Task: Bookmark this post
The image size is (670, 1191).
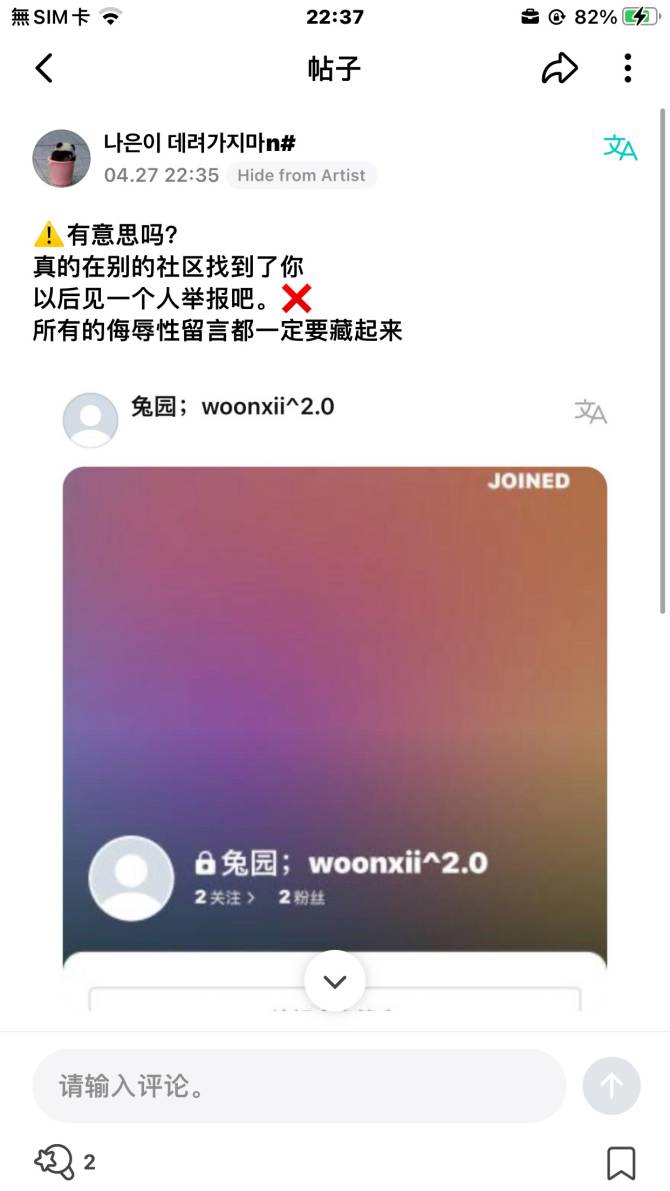Action: click(x=621, y=1163)
